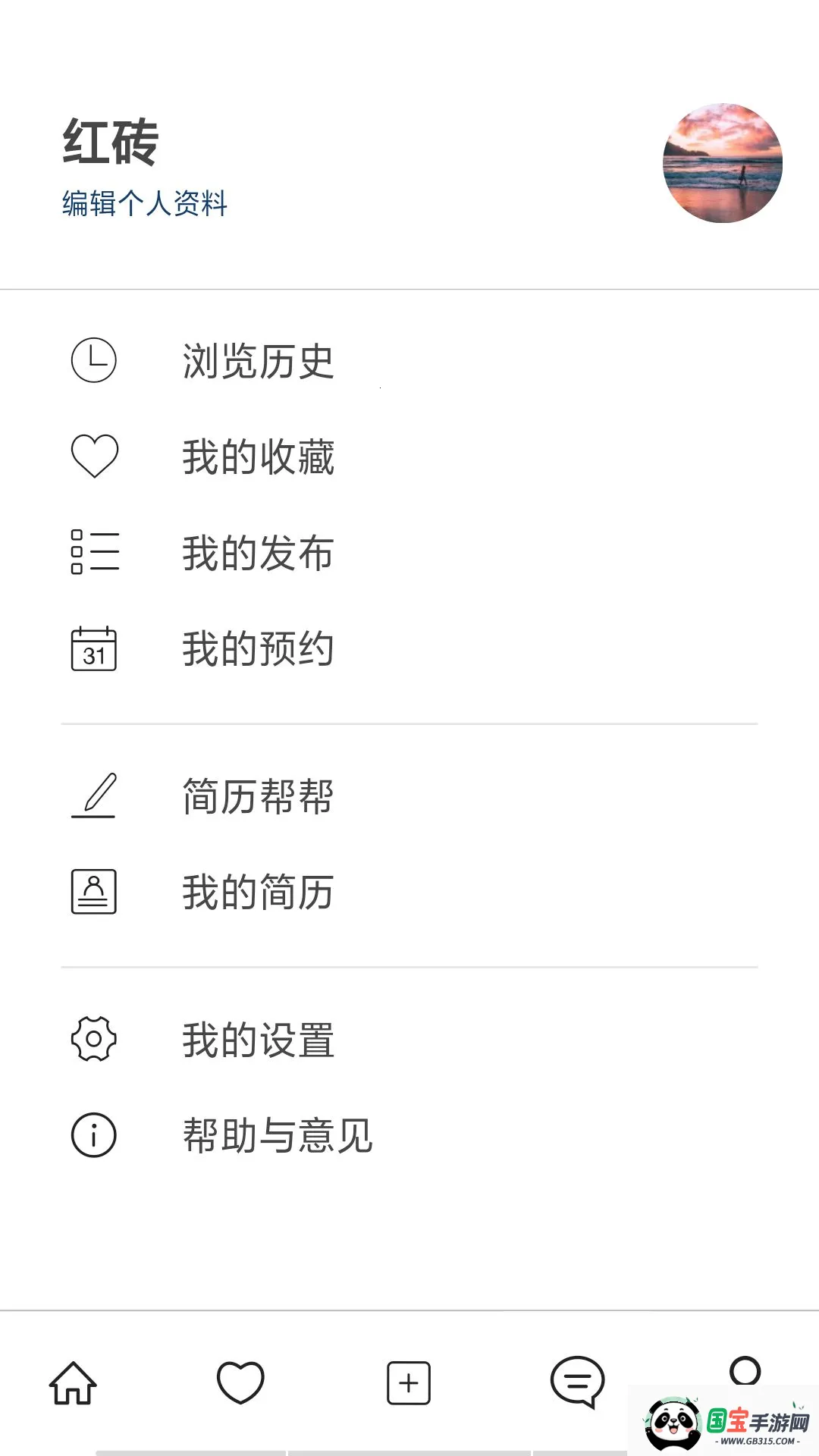Tap the heart icon beside 我的收藏

[x=93, y=457]
